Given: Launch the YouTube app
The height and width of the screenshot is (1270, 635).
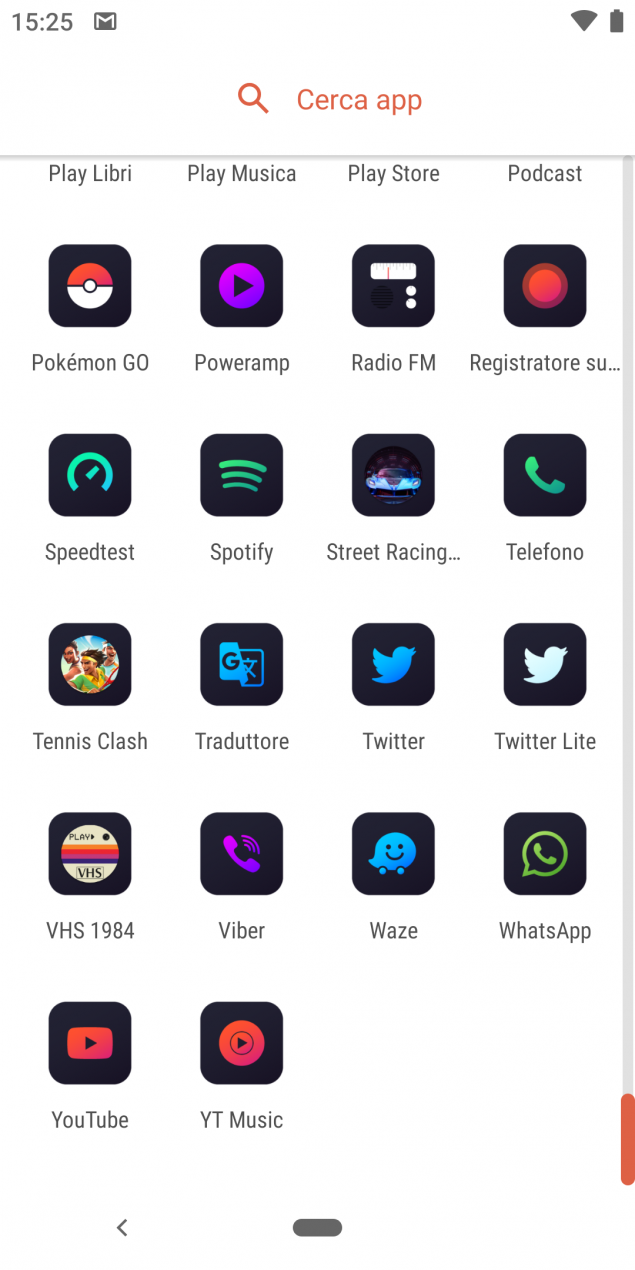Looking at the screenshot, I should [x=90, y=1043].
